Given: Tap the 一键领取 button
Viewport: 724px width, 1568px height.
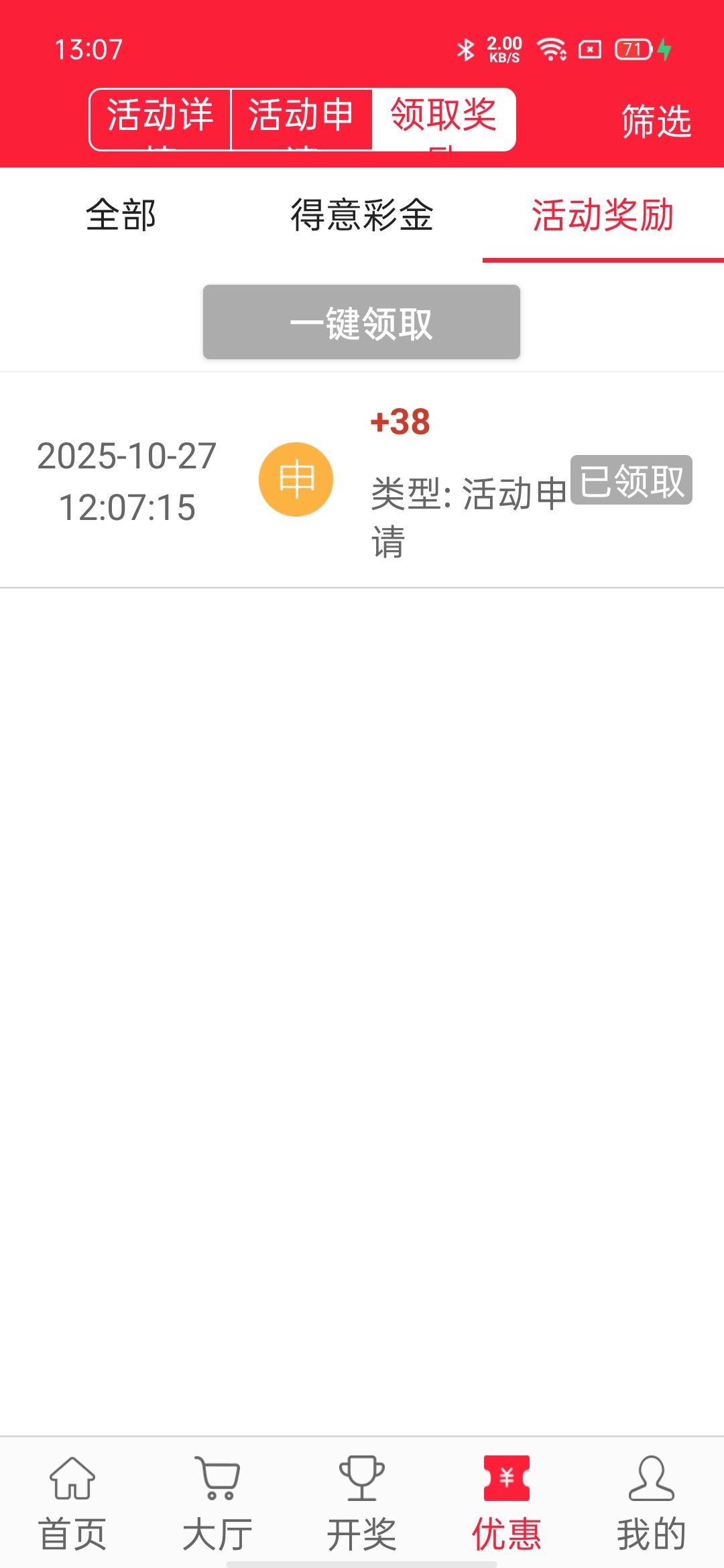Looking at the screenshot, I should tap(361, 322).
